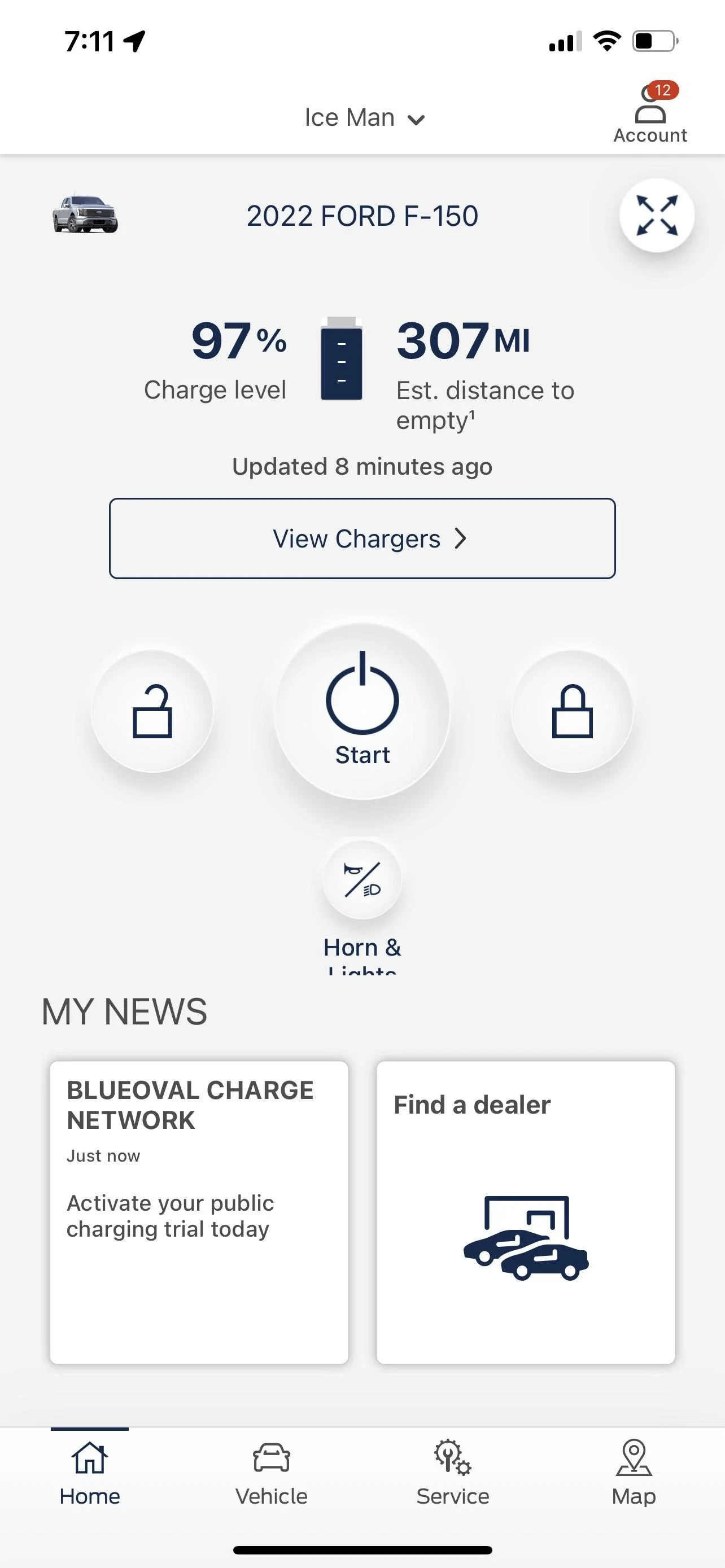Expand the vehicle view with arrows icon
The width and height of the screenshot is (725, 1568).
click(x=656, y=216)
